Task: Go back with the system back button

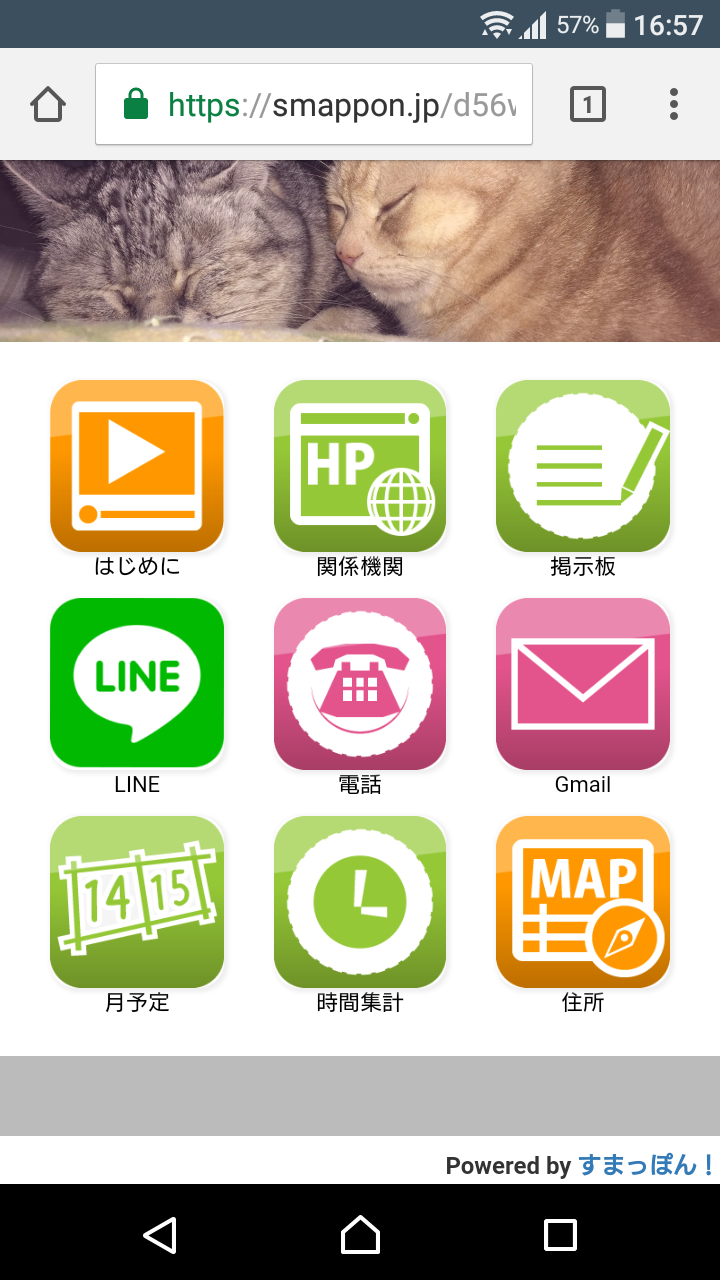Action: pos(160,1234)
